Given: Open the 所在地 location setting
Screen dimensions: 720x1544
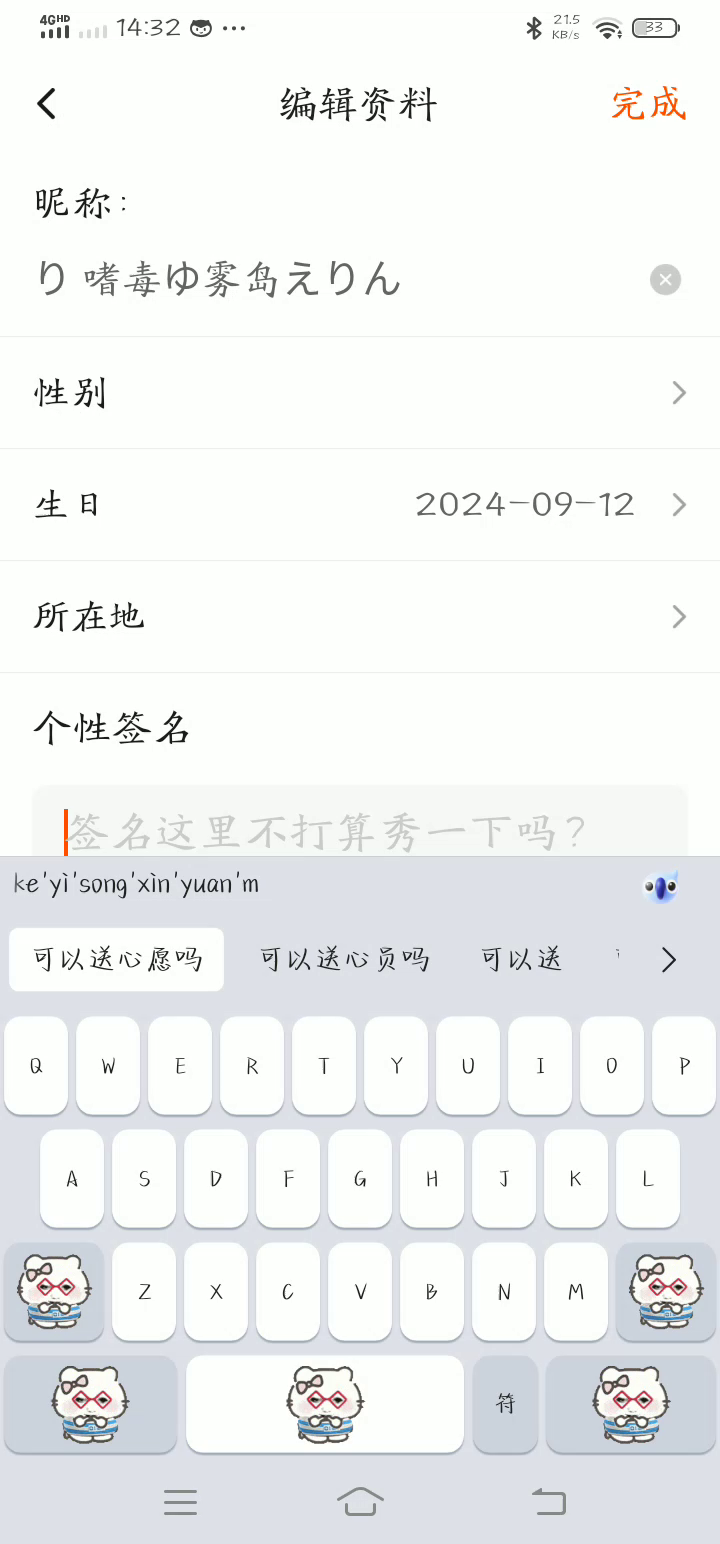Looking at the screenshot, I should point(360,617).
